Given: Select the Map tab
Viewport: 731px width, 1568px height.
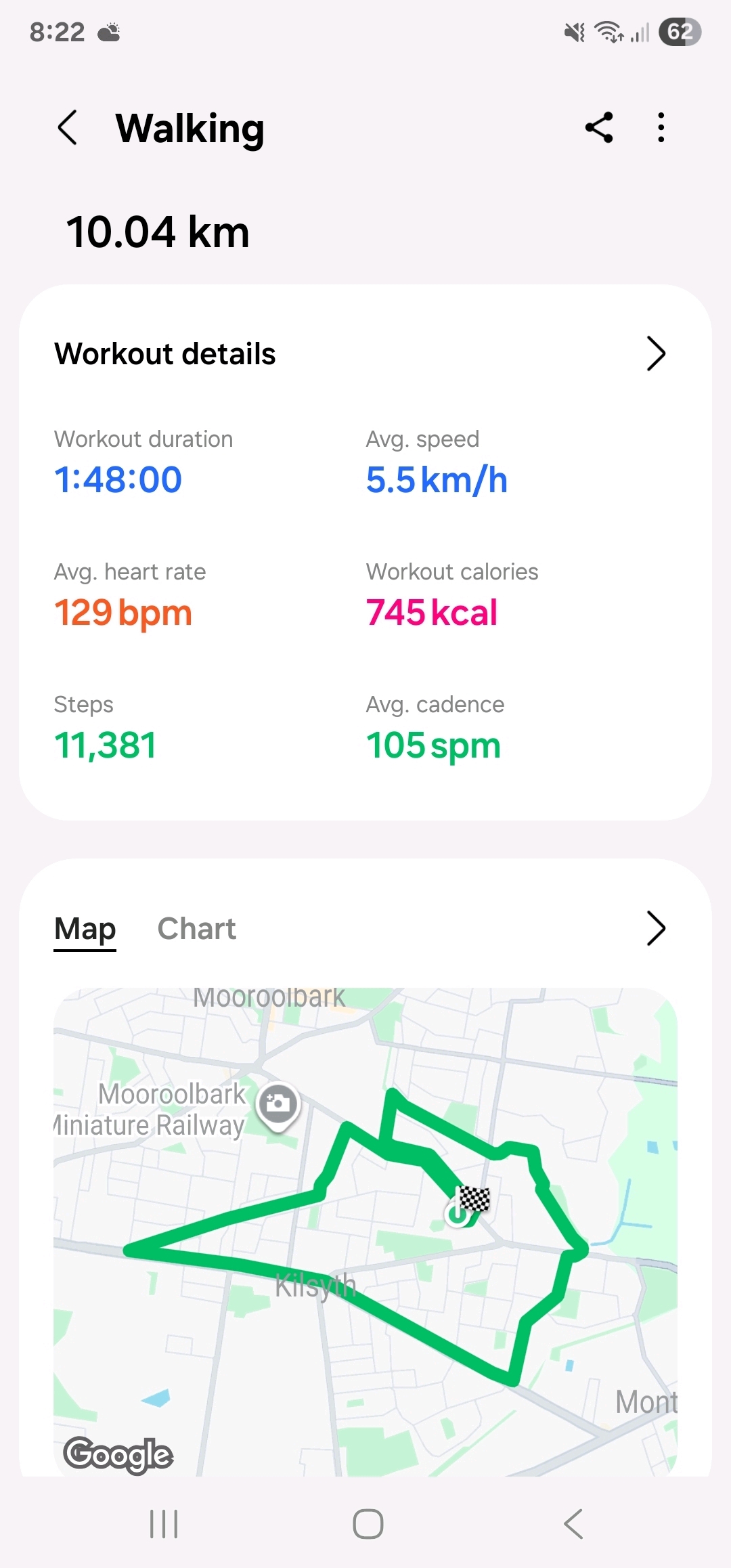Looking at the screenshot, I should [x=85, y=929].
